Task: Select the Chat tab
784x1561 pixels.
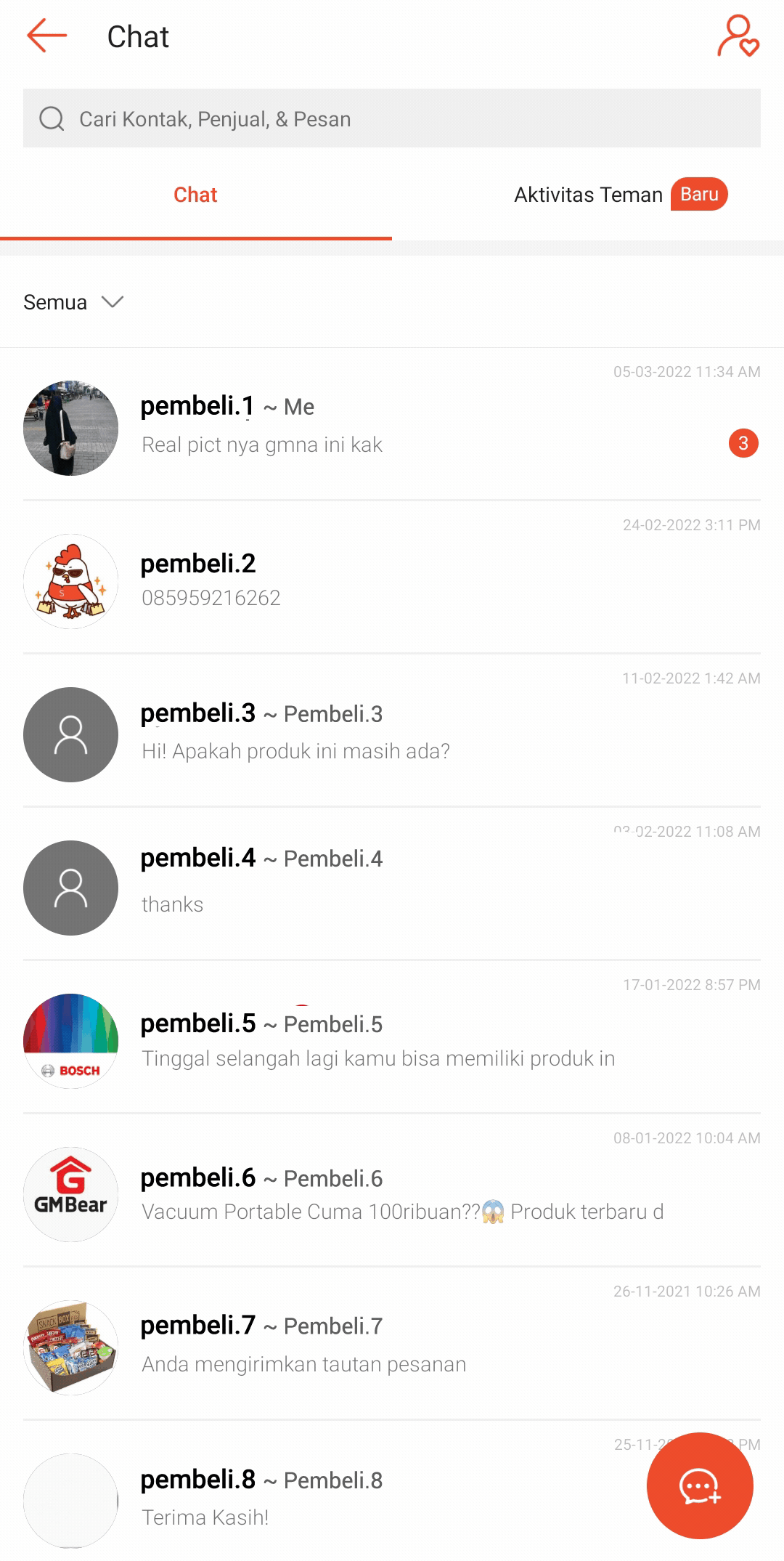Action: tap(195, 194)
